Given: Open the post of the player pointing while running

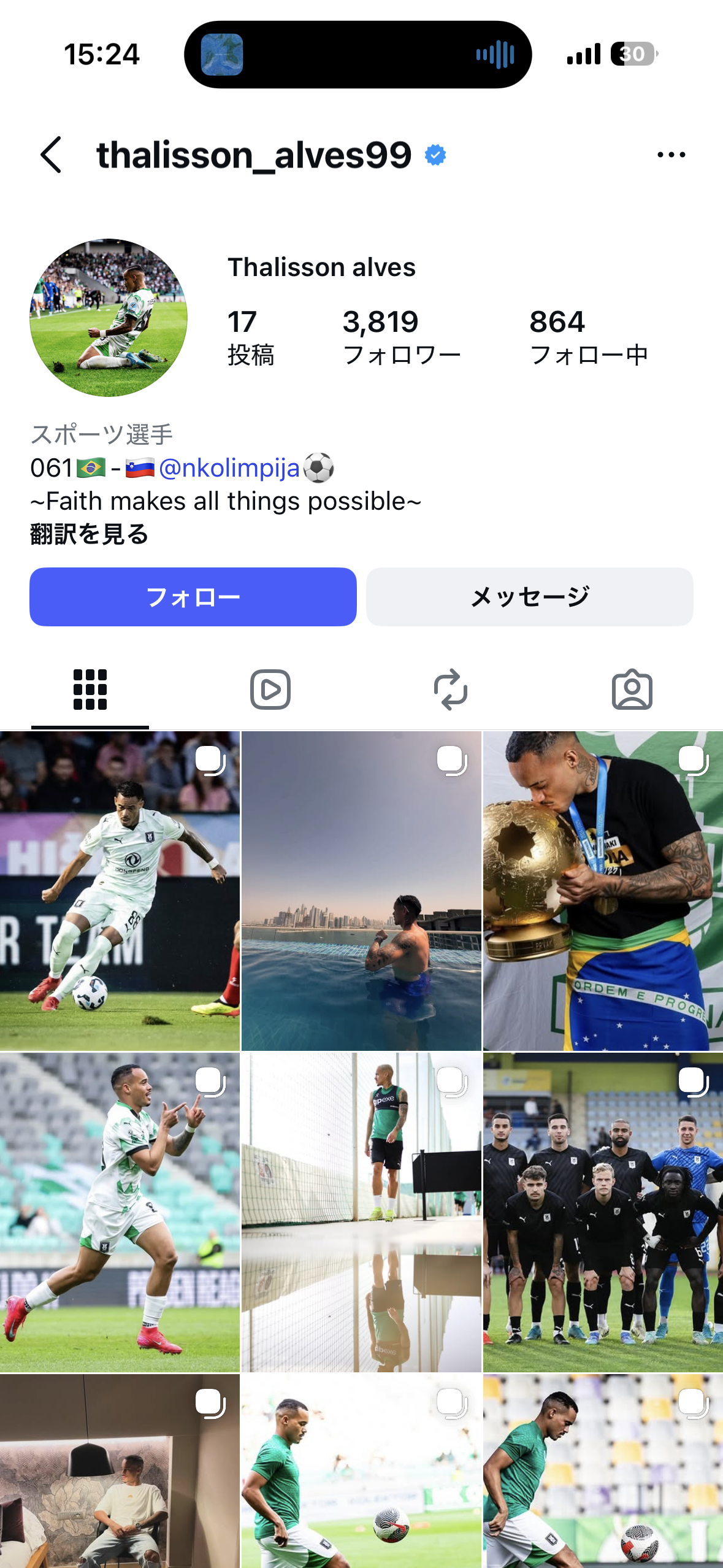Looking at the screenshot, I should [120, 1212].
